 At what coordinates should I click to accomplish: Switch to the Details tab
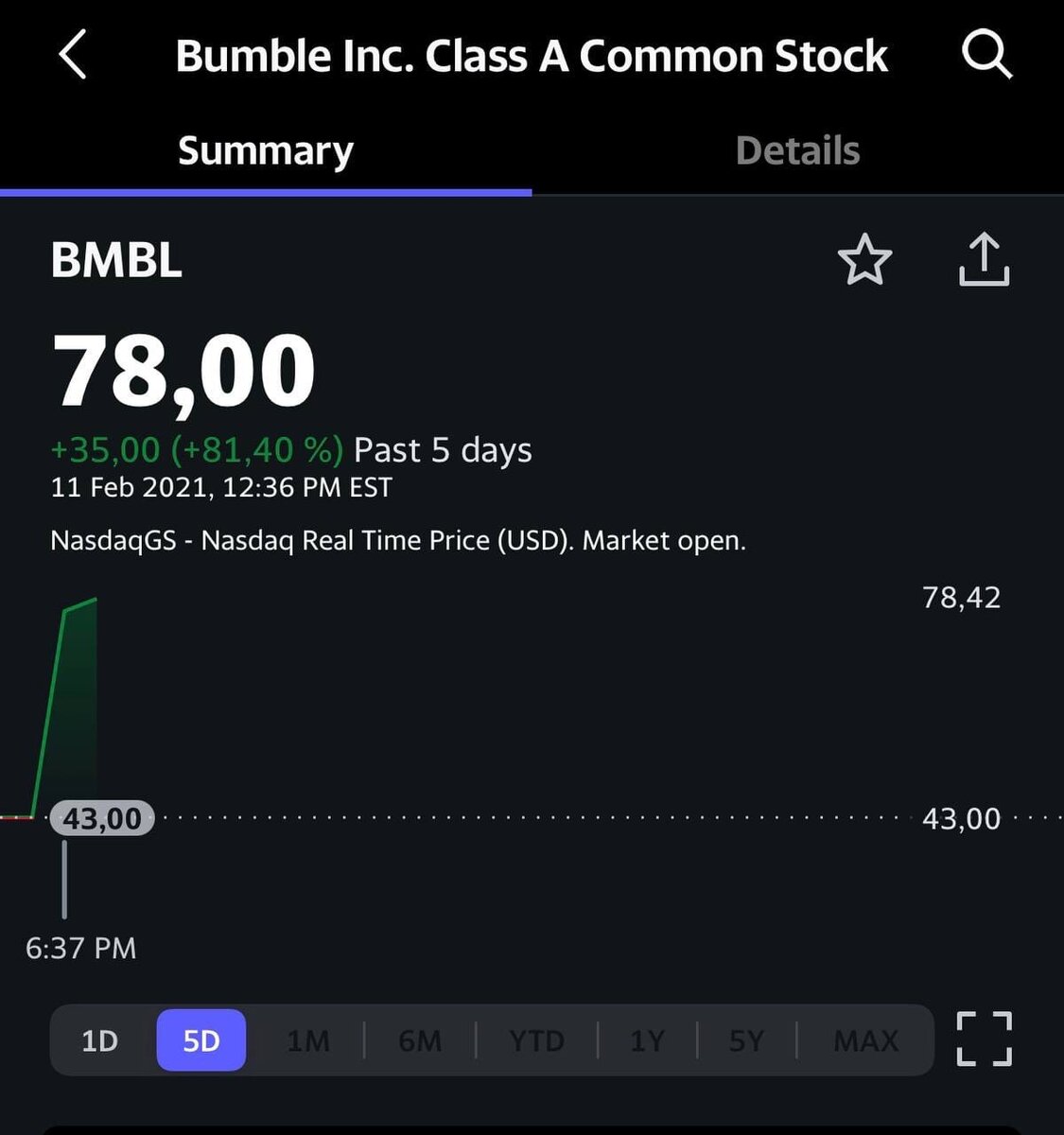pos(797,151)
